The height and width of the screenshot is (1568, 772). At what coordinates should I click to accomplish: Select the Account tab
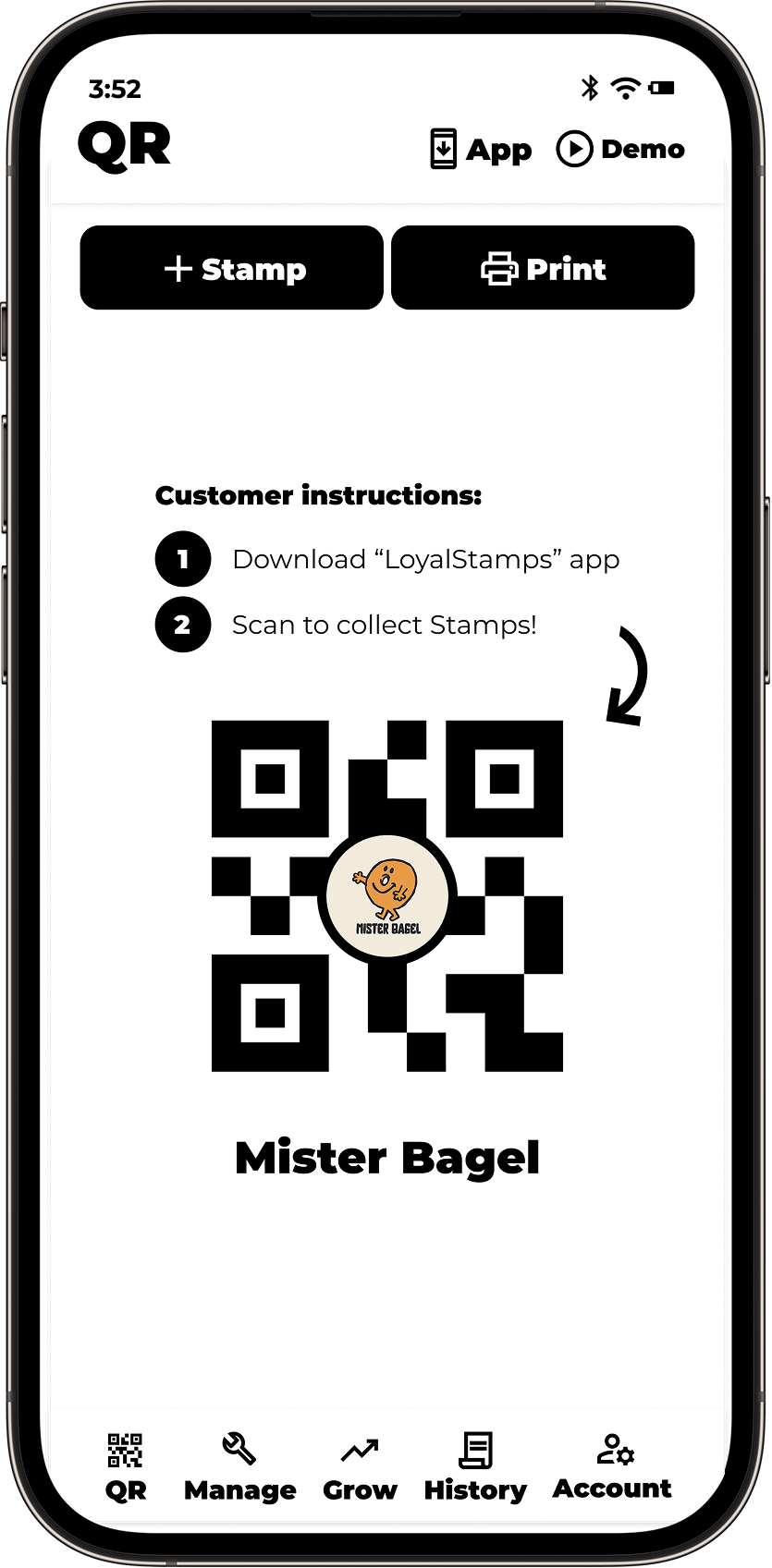coord(612,1466)
